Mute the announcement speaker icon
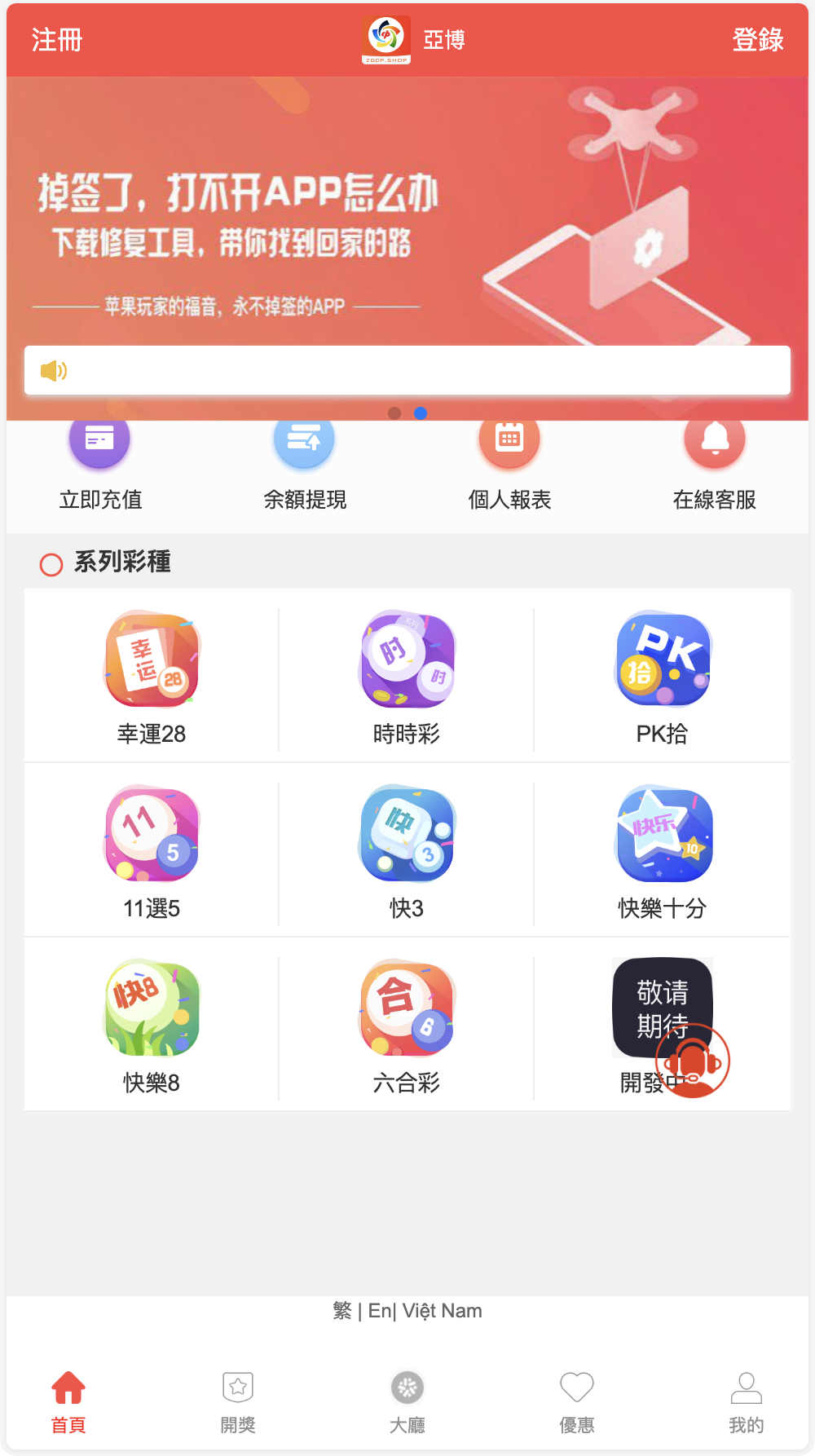This screenshot has width=815, height=1456. [53, 371]
